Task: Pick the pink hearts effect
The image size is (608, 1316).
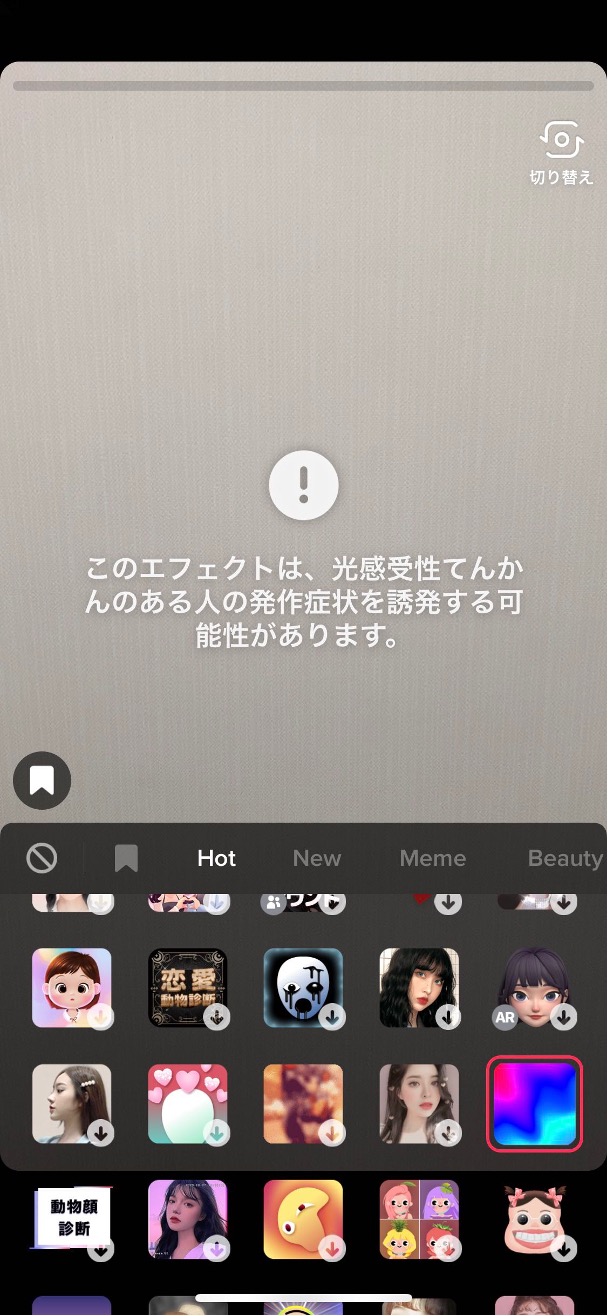Action: (188, 1104)
